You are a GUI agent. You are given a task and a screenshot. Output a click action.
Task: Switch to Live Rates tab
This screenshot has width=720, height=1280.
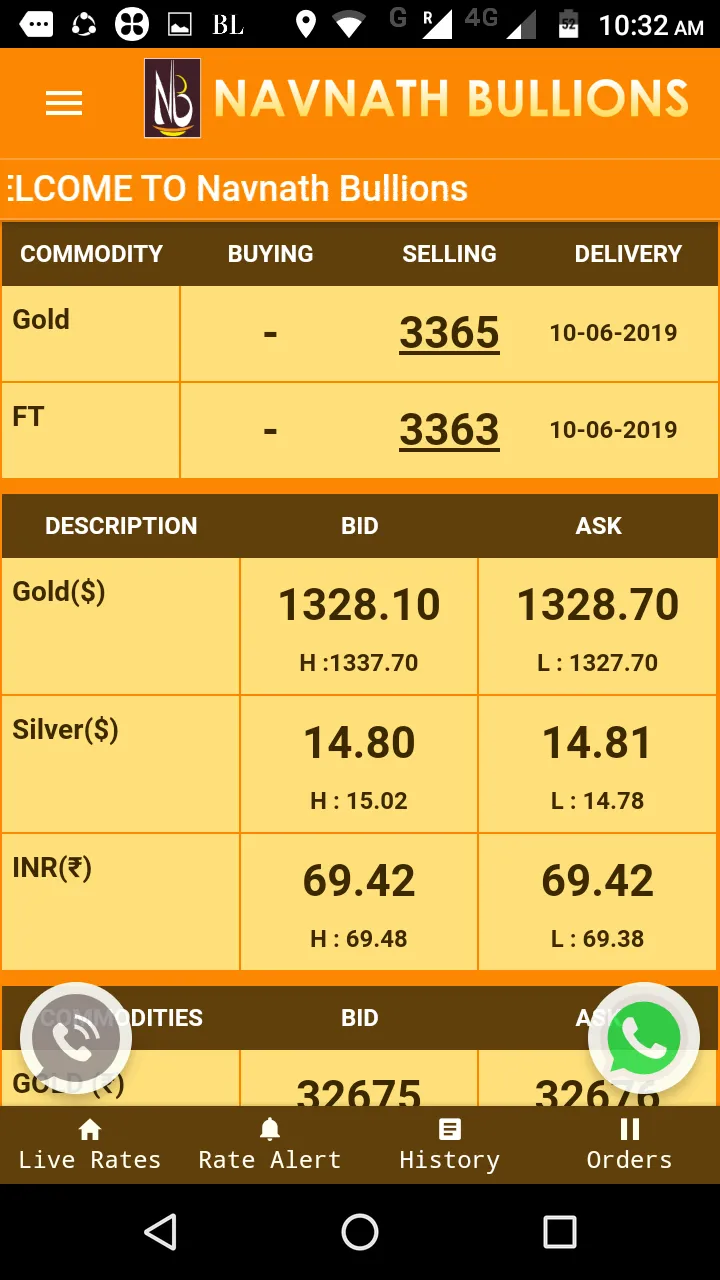pos(90,1145)
